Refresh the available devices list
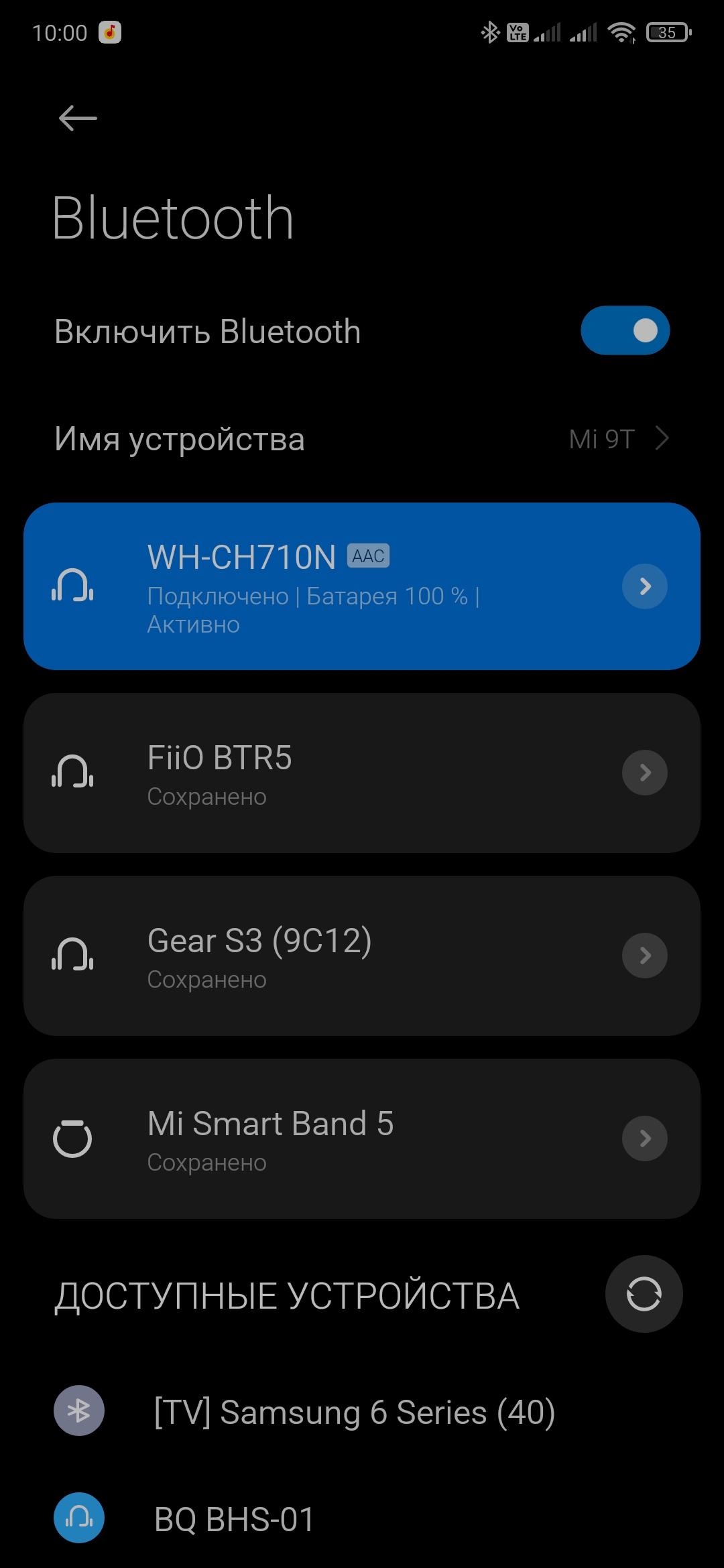 coord(644,1293)
